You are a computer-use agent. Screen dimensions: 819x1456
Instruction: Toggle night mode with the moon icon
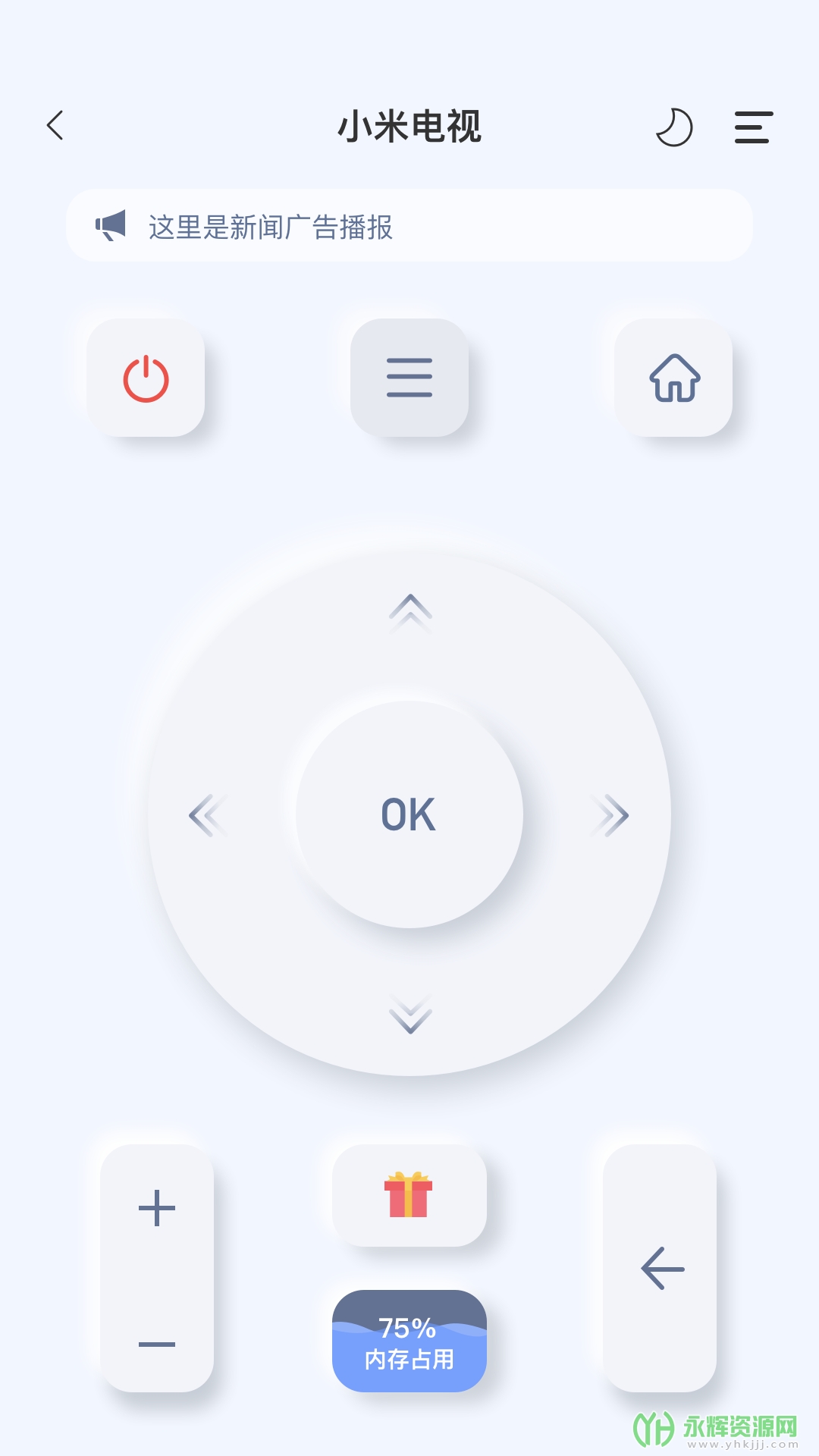click(x=673, y=127)
